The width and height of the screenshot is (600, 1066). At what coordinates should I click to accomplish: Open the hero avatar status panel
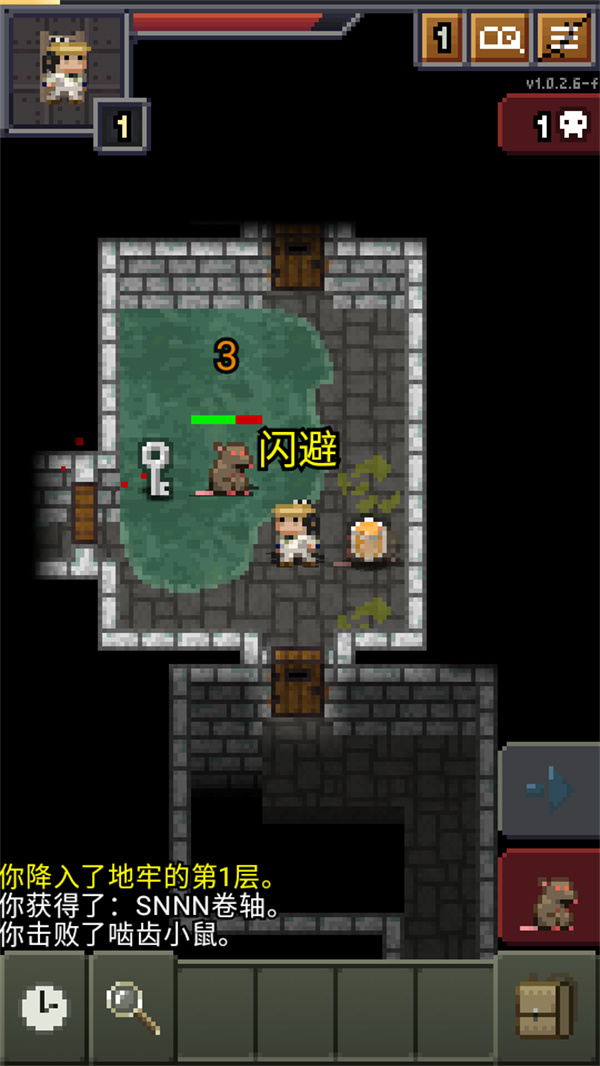(65, 68)
